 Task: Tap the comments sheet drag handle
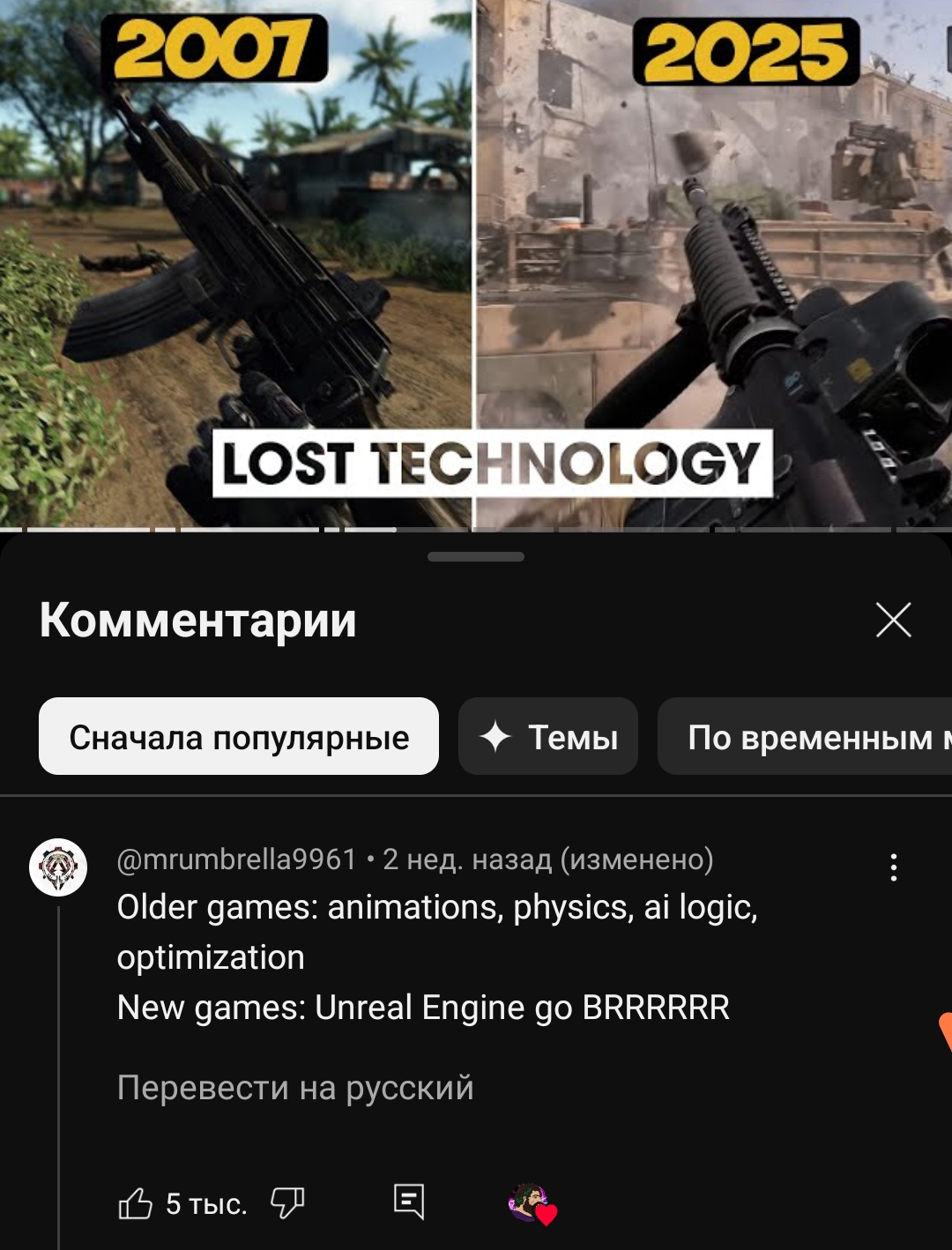click(x=476, y=557)
